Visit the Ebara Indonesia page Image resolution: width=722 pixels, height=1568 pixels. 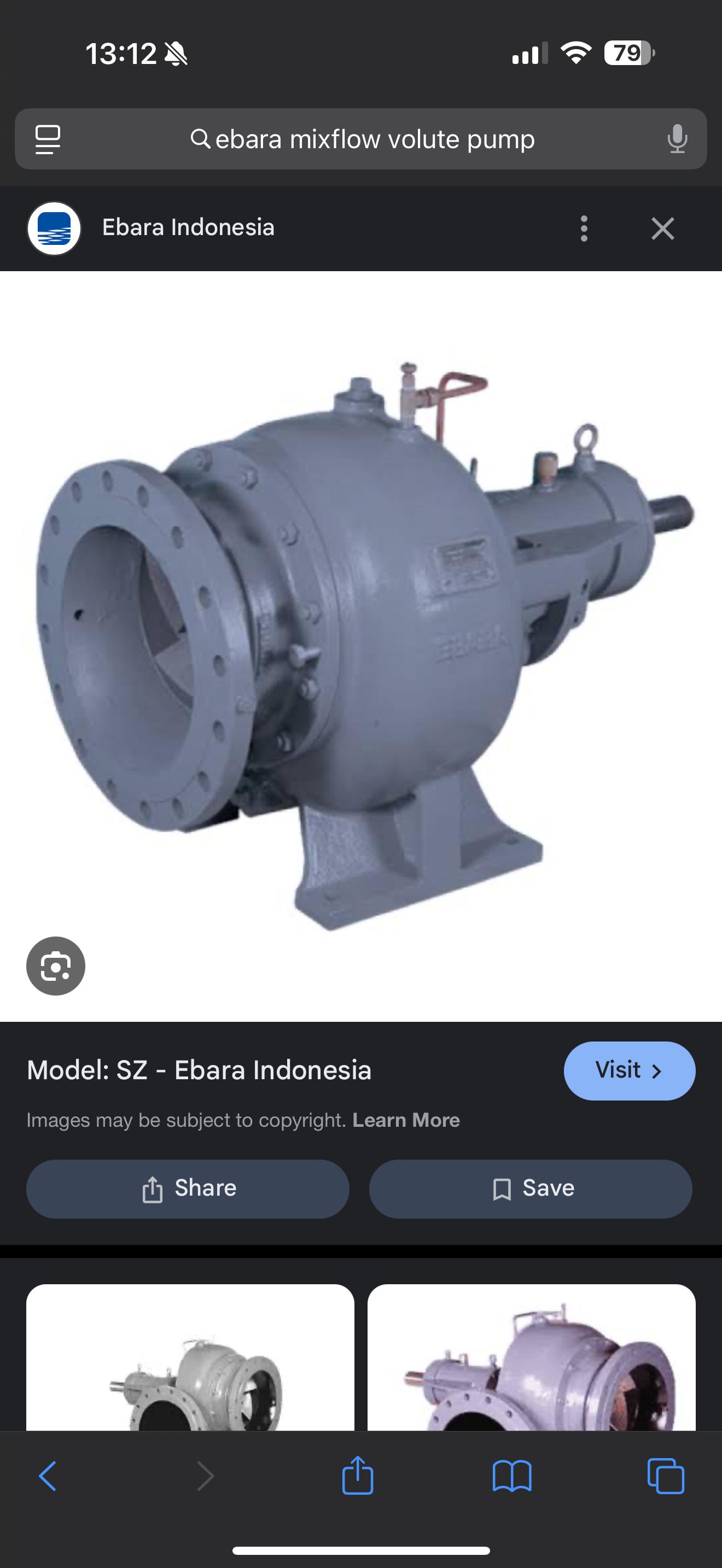click(629, 1070)
